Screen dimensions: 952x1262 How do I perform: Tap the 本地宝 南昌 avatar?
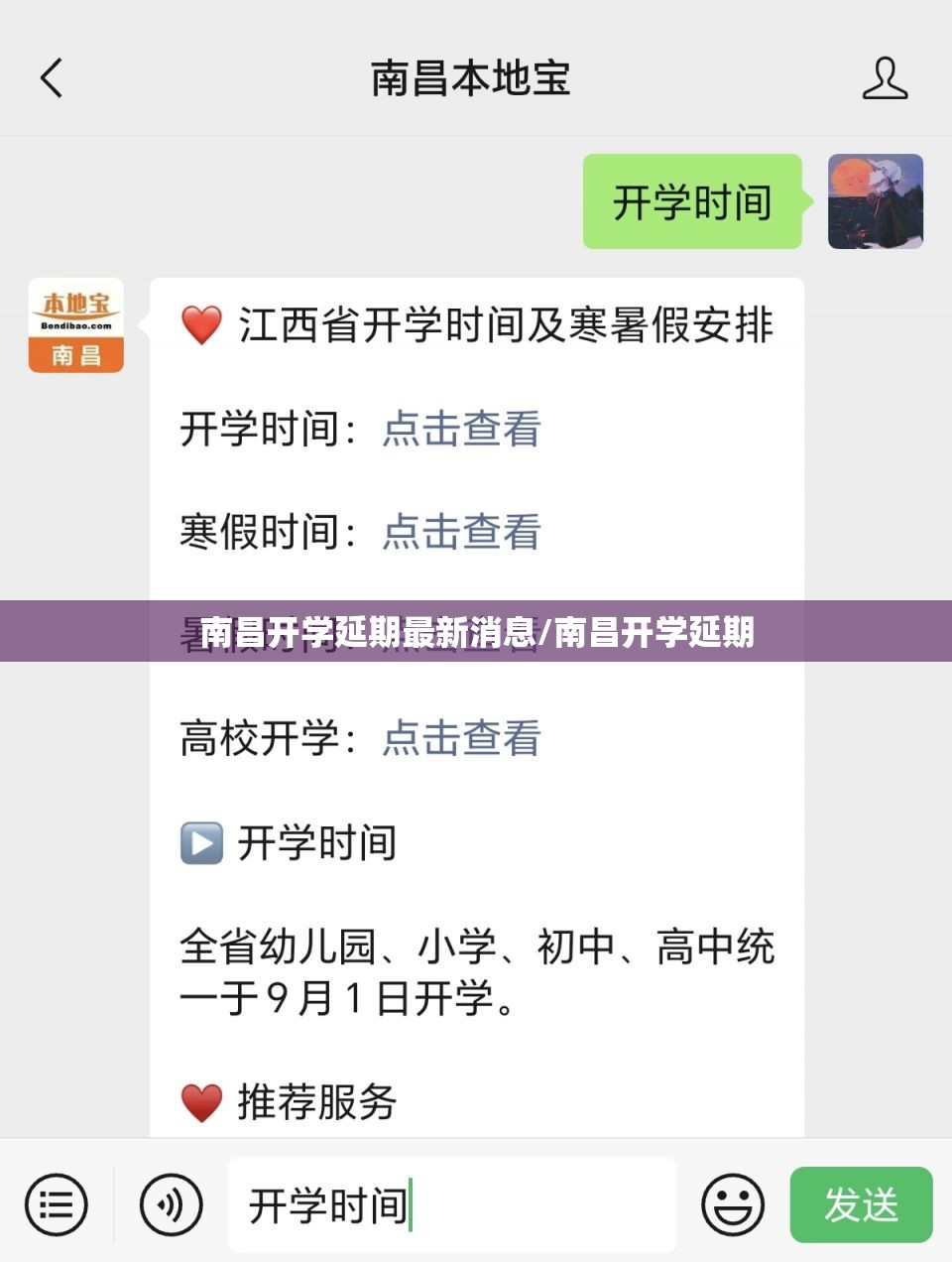[x=76, y=325]
